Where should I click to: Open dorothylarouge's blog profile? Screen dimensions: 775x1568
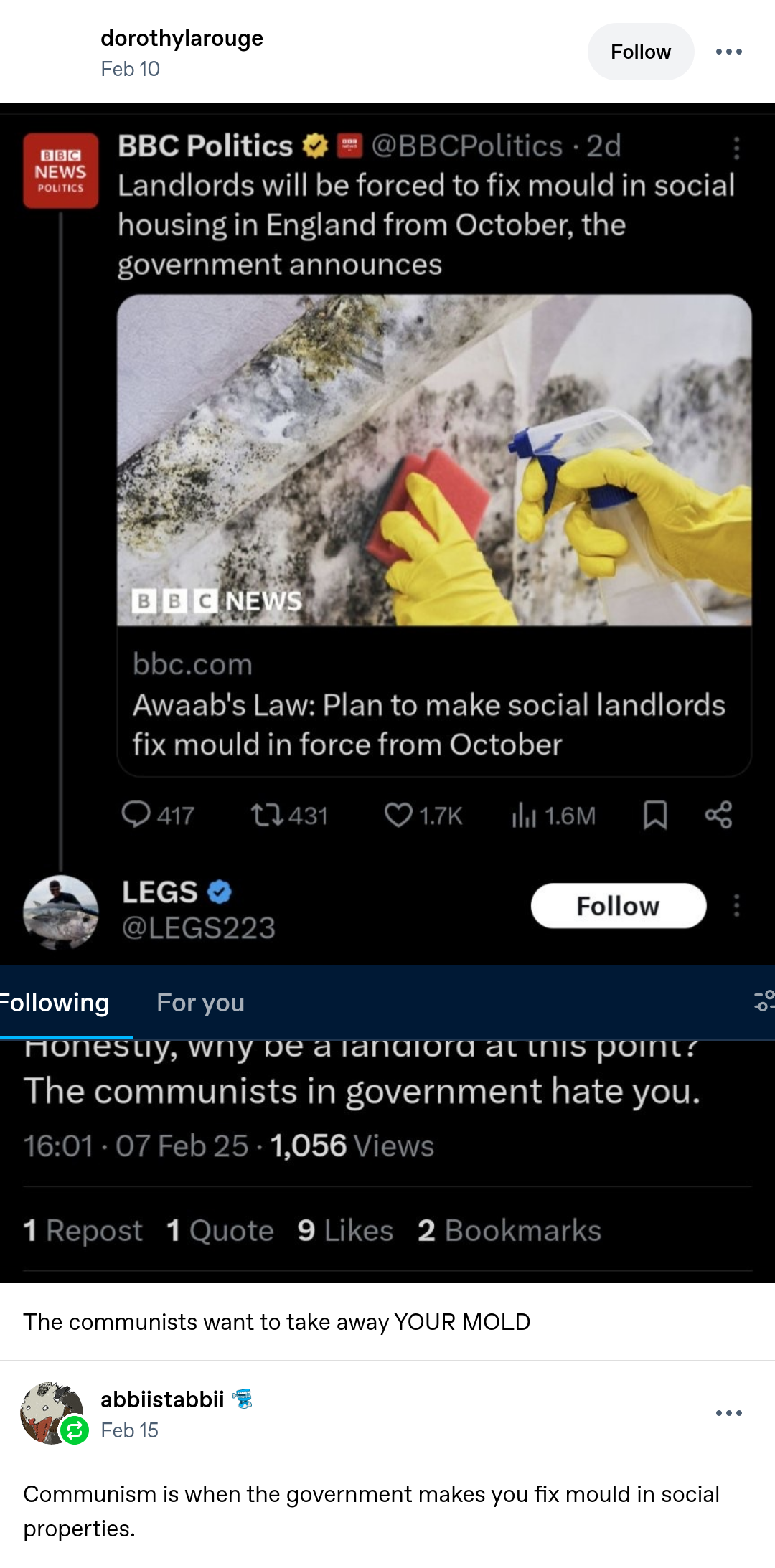point(182,38)
